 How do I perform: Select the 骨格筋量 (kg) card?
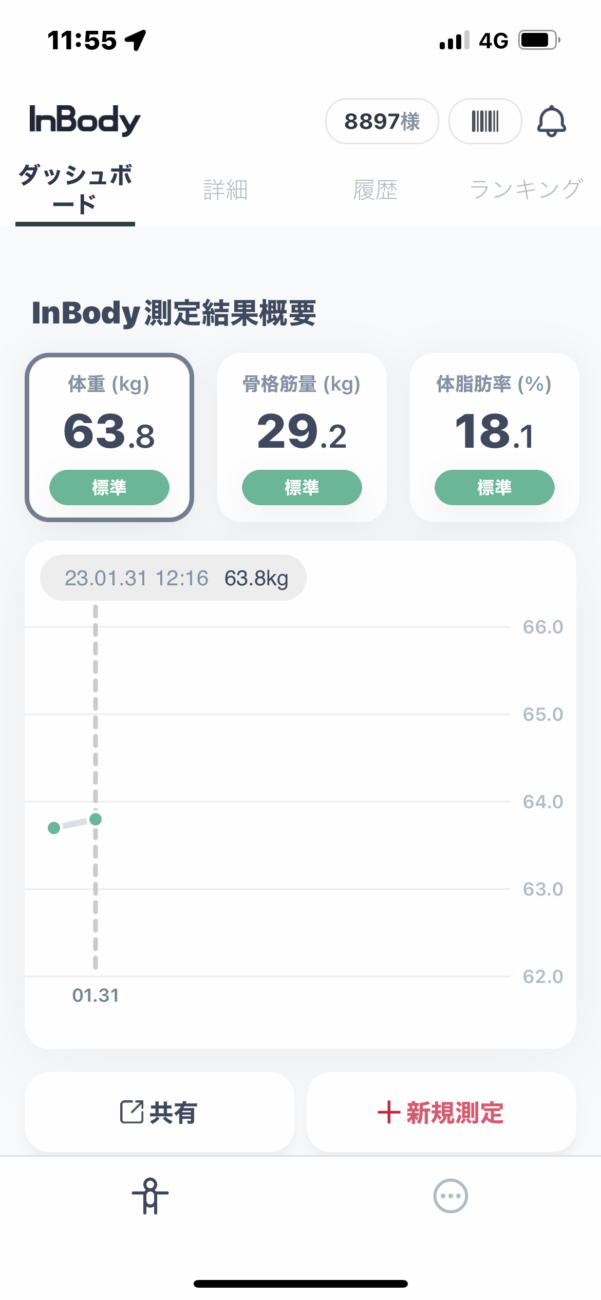302,438
